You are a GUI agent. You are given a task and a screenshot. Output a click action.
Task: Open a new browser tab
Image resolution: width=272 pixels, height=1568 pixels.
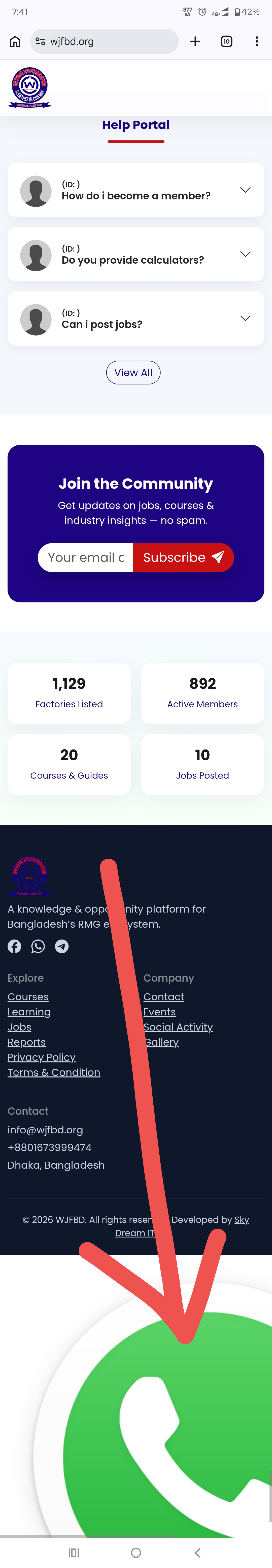click(195, 41)
